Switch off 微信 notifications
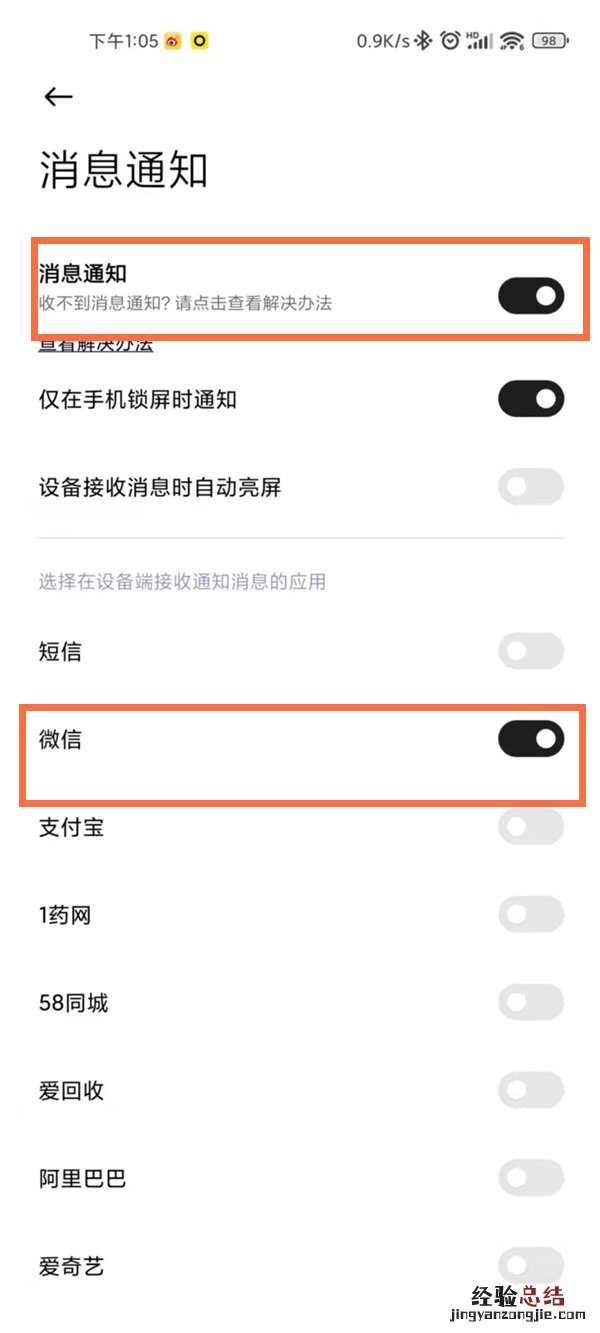Screen dimensions: 600x1333 tap(531, 739)
